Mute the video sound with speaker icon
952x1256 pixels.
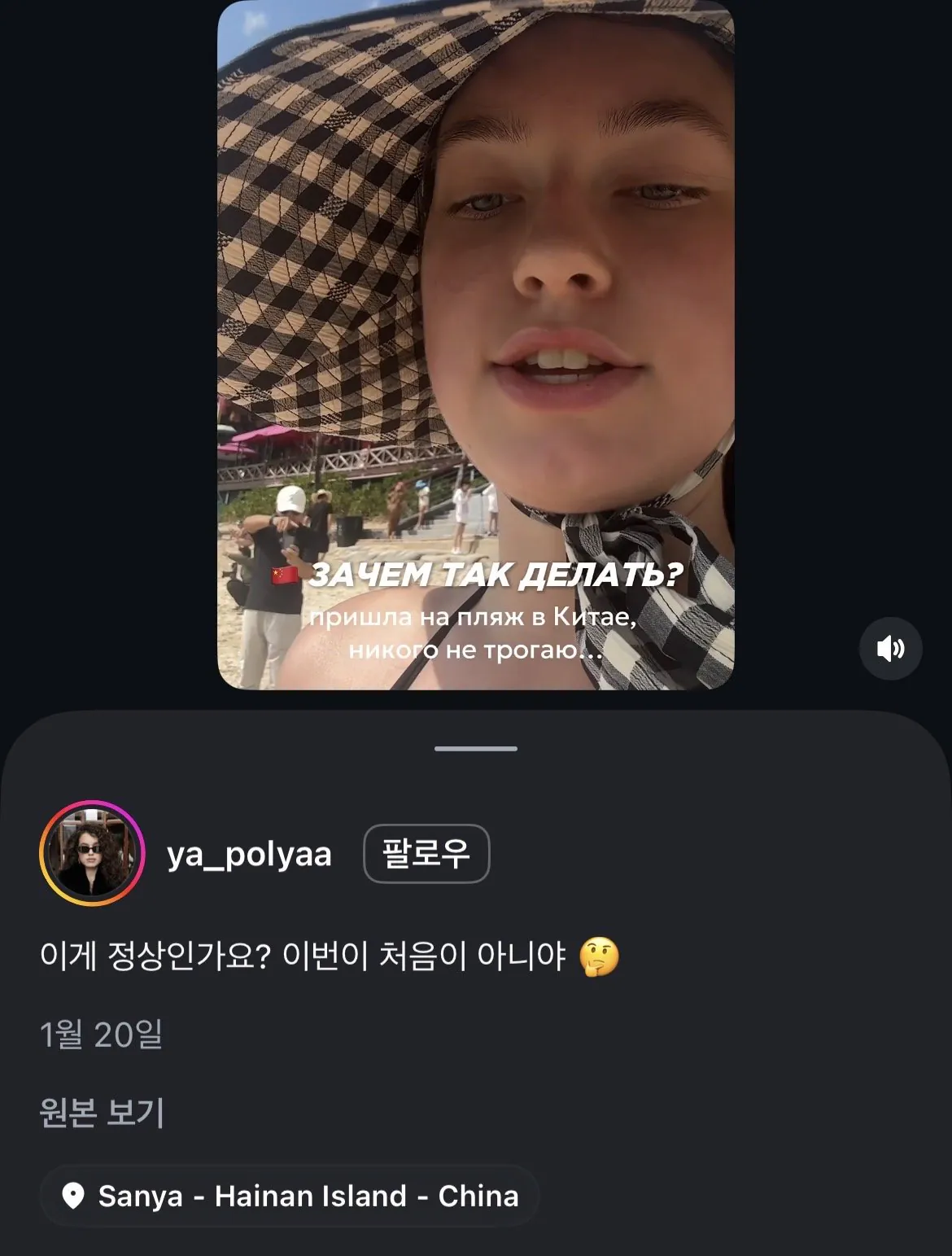(890, 649)
